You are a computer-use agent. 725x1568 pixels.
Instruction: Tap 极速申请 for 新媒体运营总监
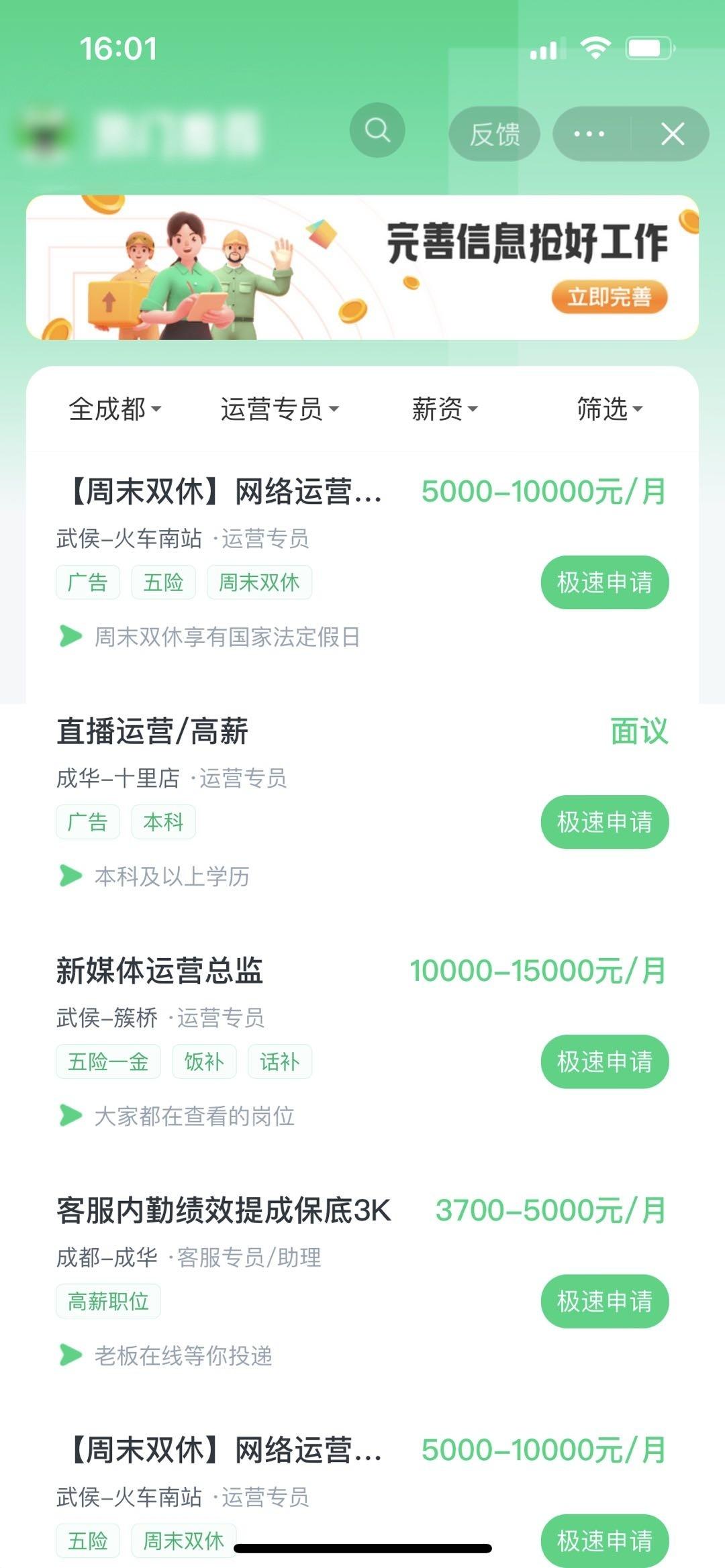click(604, 1061)
